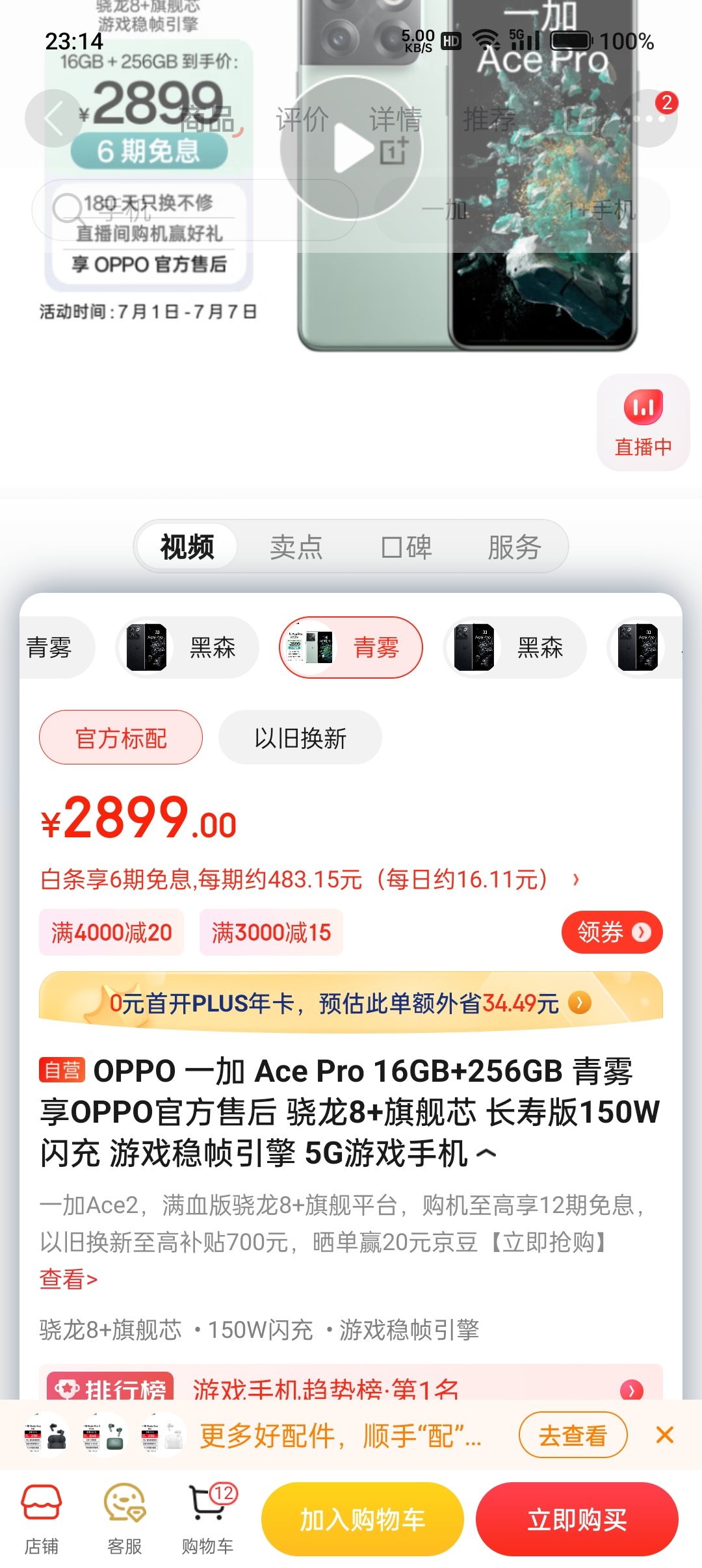
Task: Open the 查看> promotion link
Action: [68, 1279]
